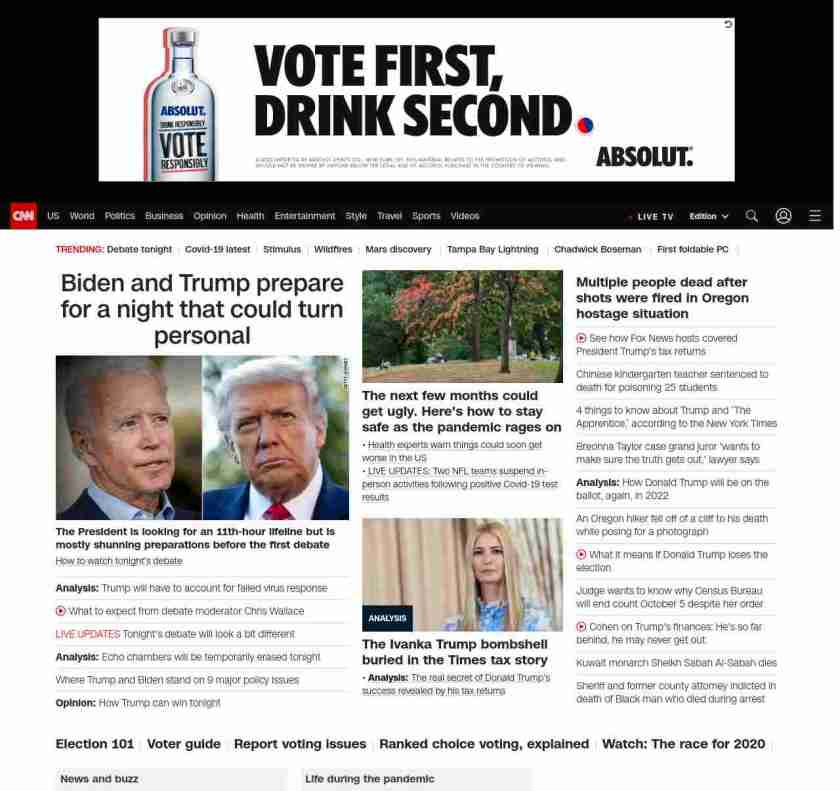
Task: Open the hamburger menu
Action: (815, 216)
